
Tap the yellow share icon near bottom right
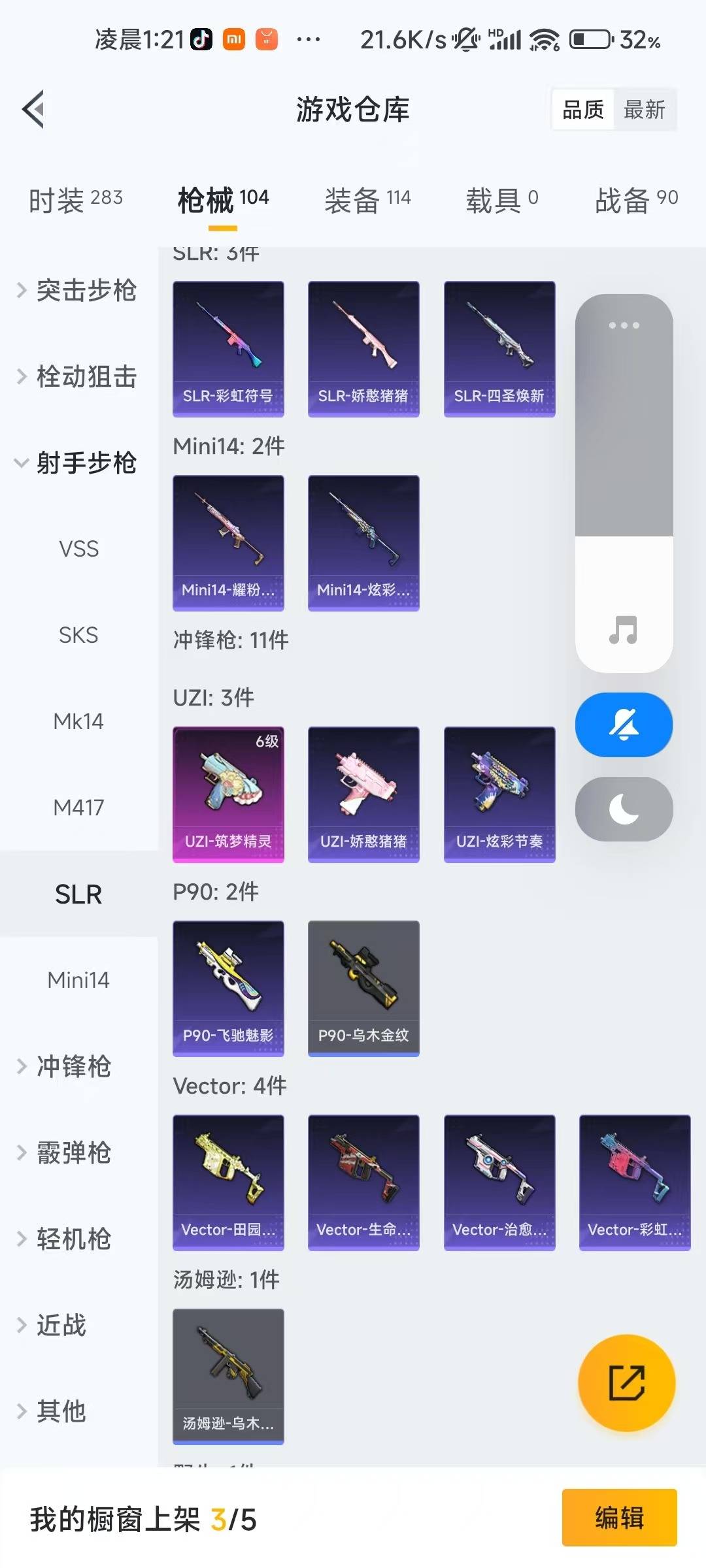coord(626,1383)
